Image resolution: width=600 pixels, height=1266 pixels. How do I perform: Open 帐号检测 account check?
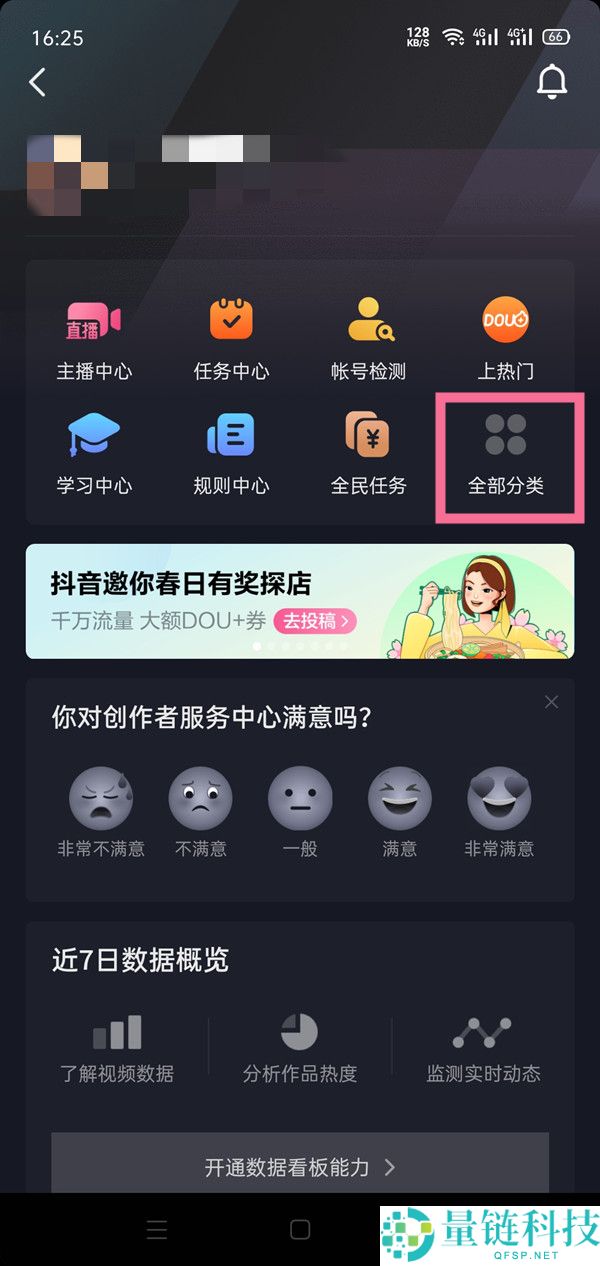click(369, 339)
